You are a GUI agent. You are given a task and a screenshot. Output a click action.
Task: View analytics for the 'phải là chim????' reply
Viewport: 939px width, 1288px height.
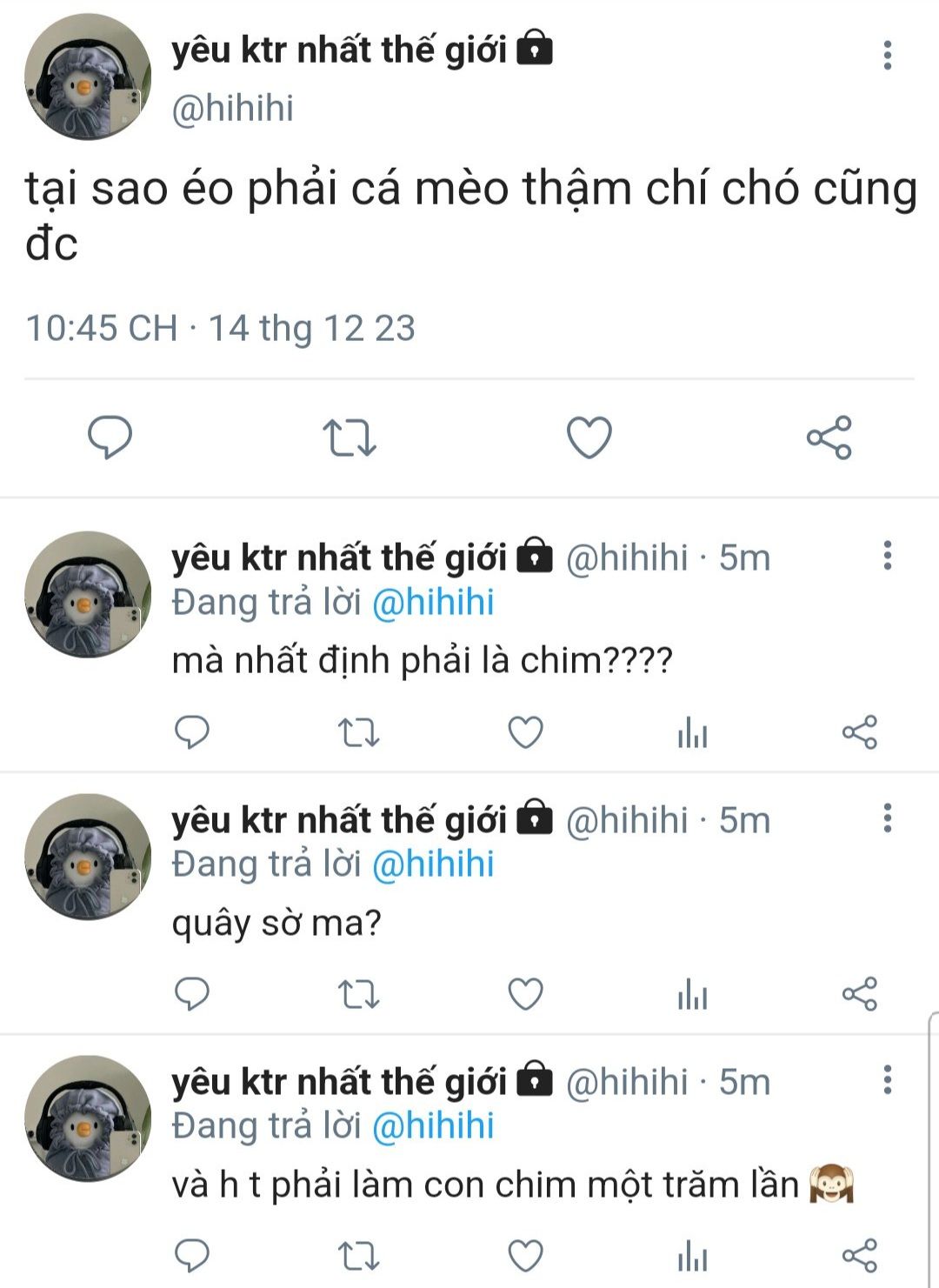coord(692,732)
